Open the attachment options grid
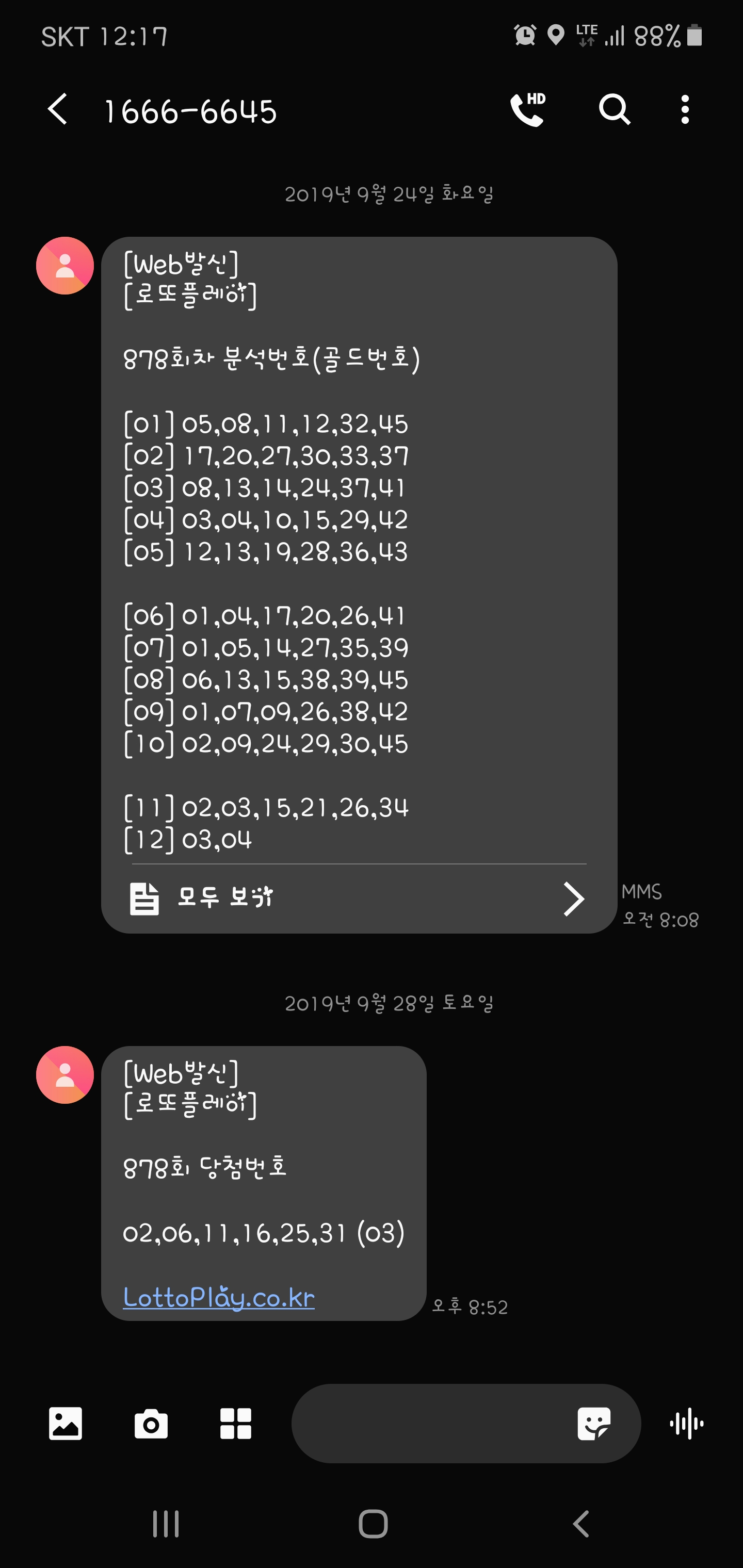The width and height of the screenshot is (743, 1568). (236, 1424)
